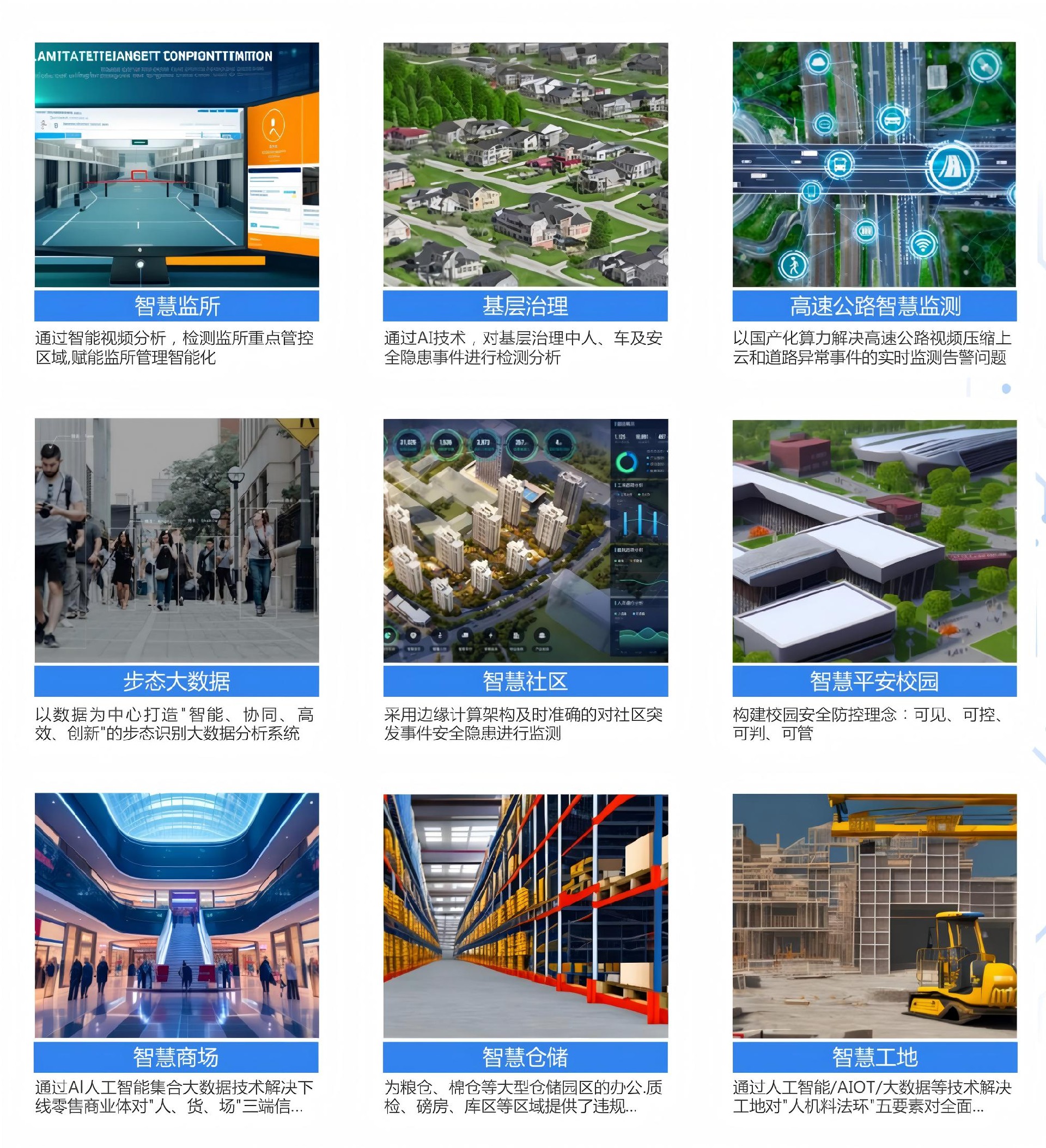The height and width of the screenshot is (1148, 1046).
Task: Open the 智慧平安校园 card
Action: 874,580
